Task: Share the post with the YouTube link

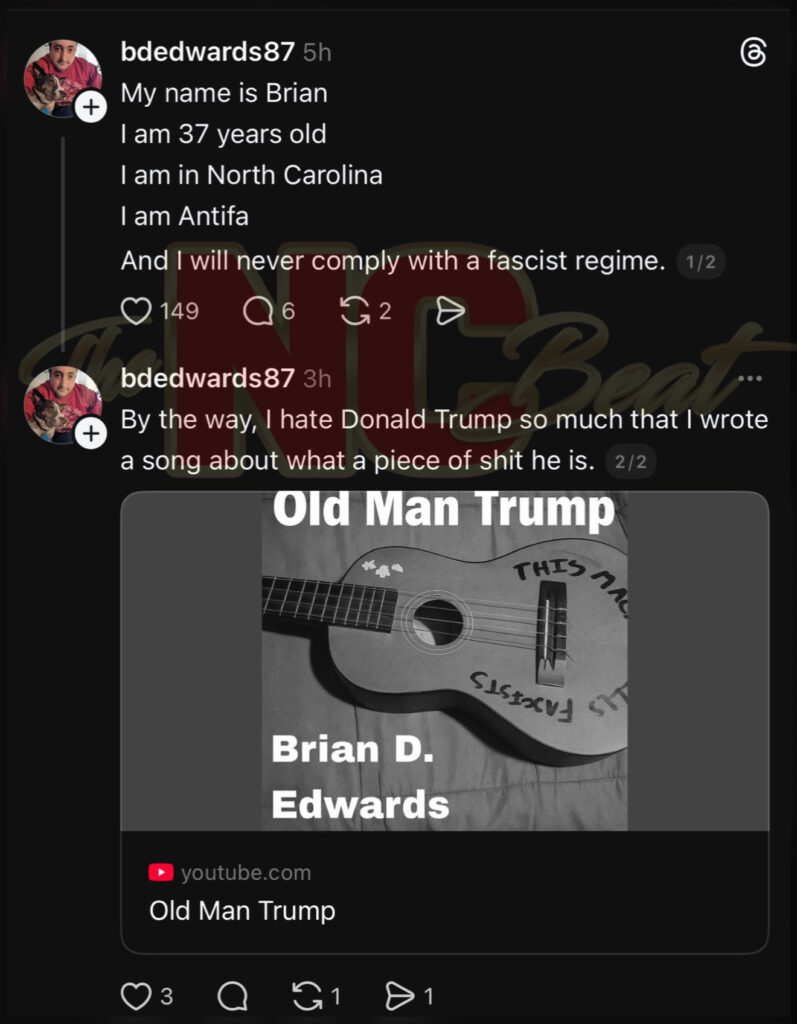Action: click(x=400, y=996)
